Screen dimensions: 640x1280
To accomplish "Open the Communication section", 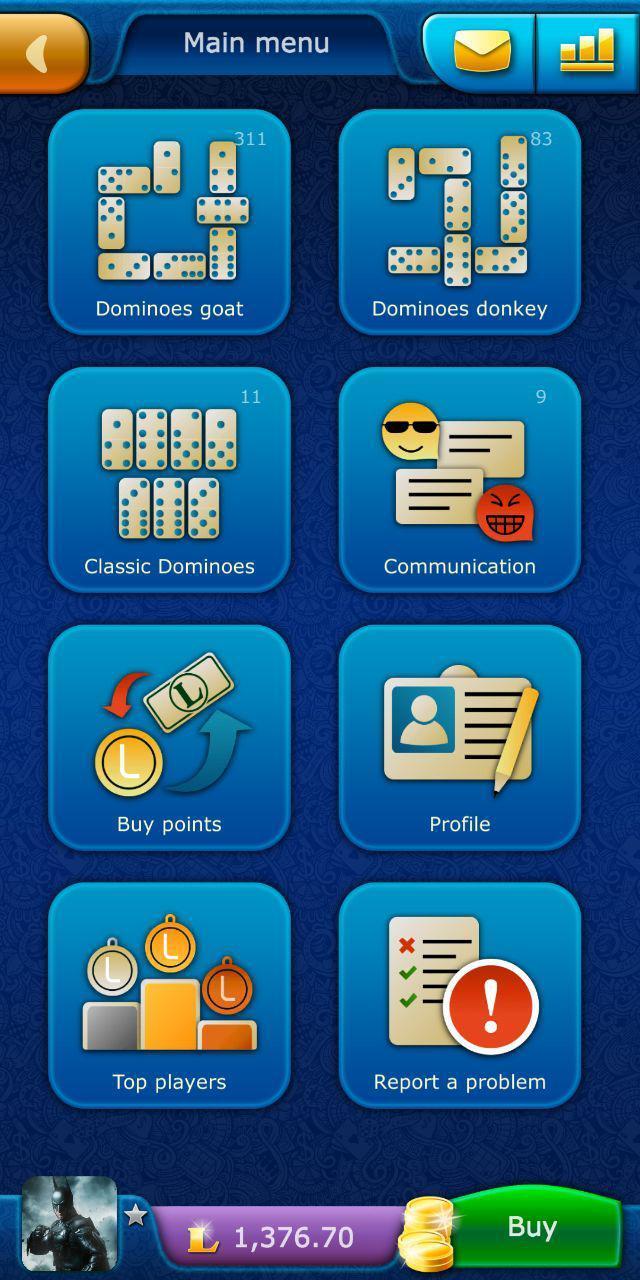I will pyautogui.click(x=460, y=480).
